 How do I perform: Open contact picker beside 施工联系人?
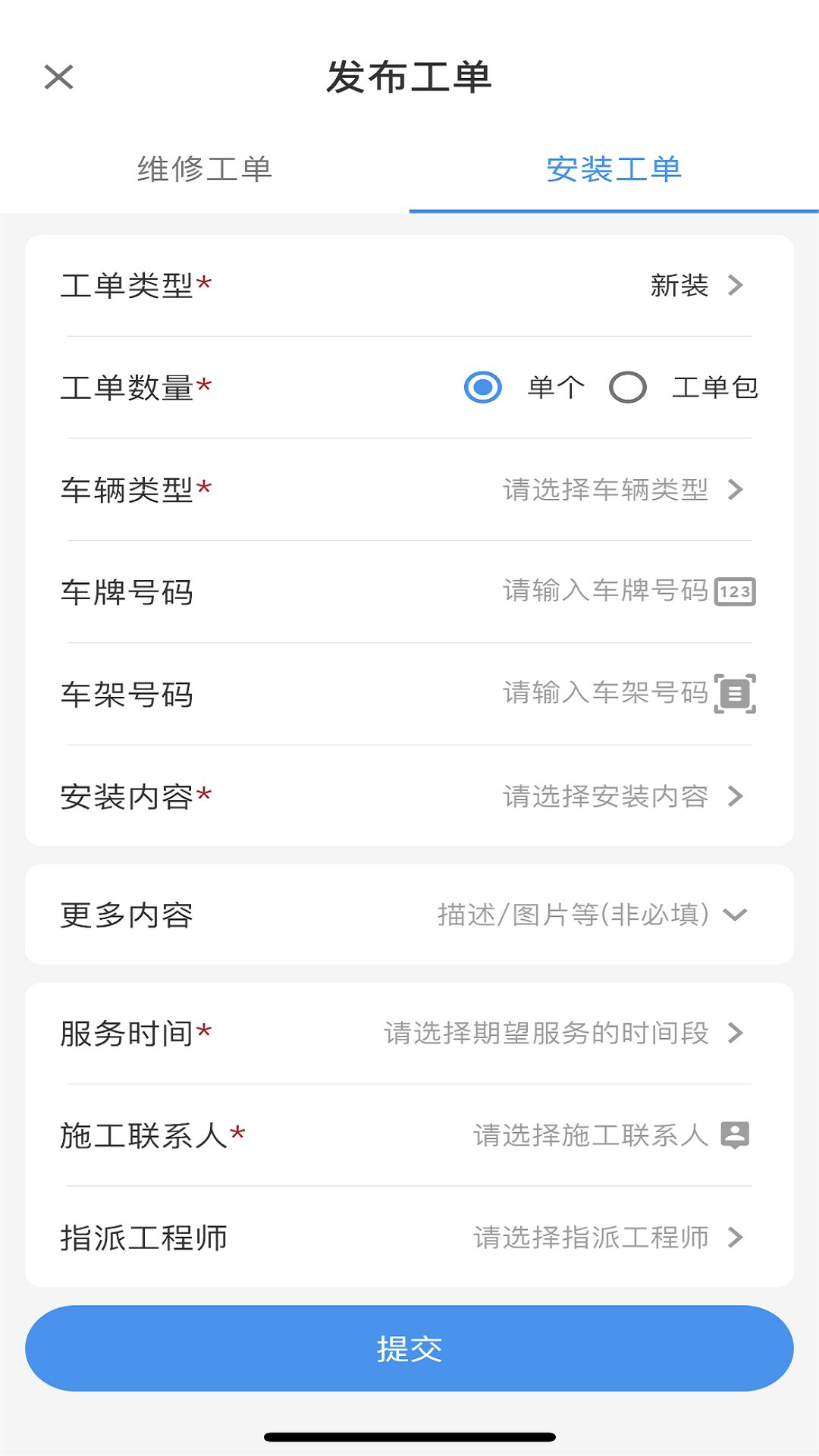pyautogui.click(x=735, y=1135)
